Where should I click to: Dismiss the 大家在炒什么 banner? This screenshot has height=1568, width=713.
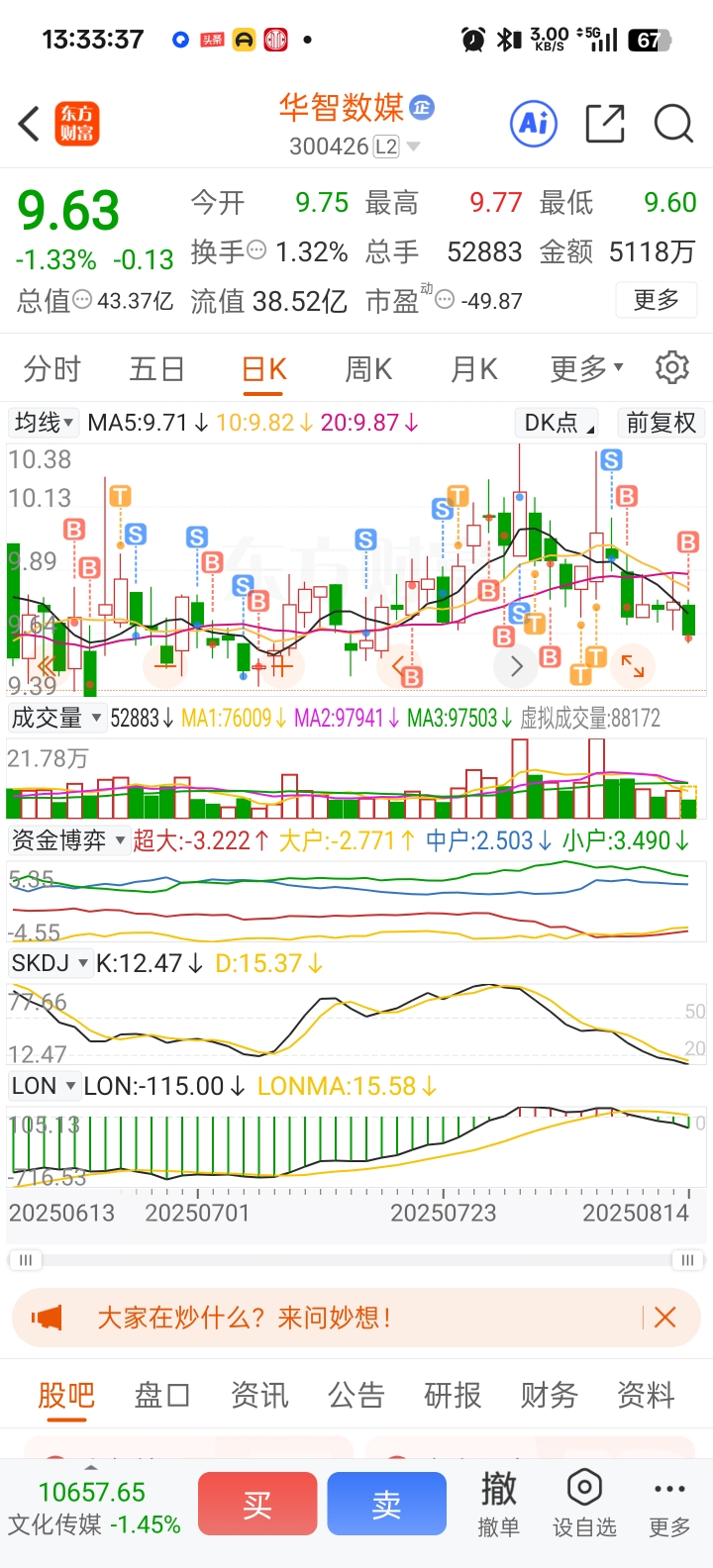(665, 1318)
